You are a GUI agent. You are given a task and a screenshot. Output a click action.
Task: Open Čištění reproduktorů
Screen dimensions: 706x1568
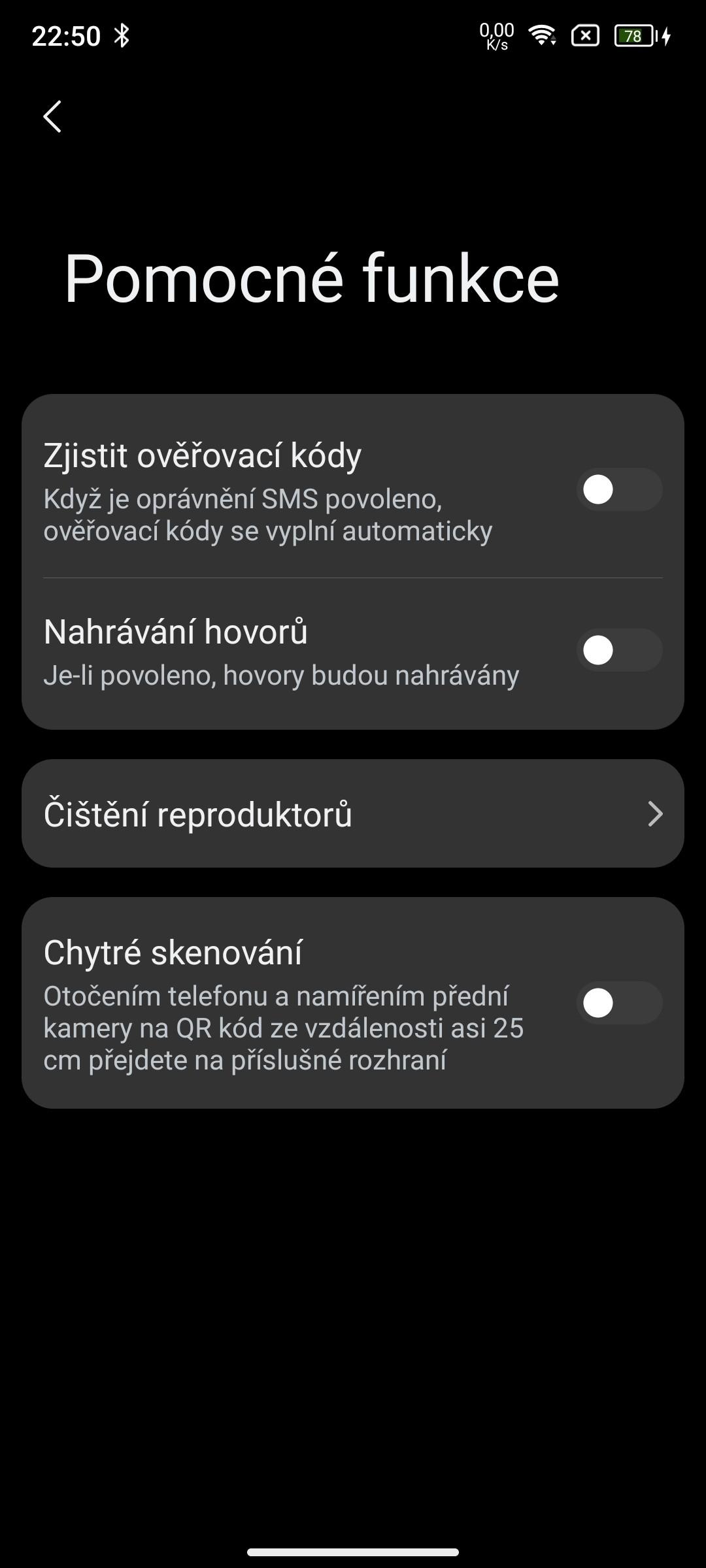(x=353, y=813)
